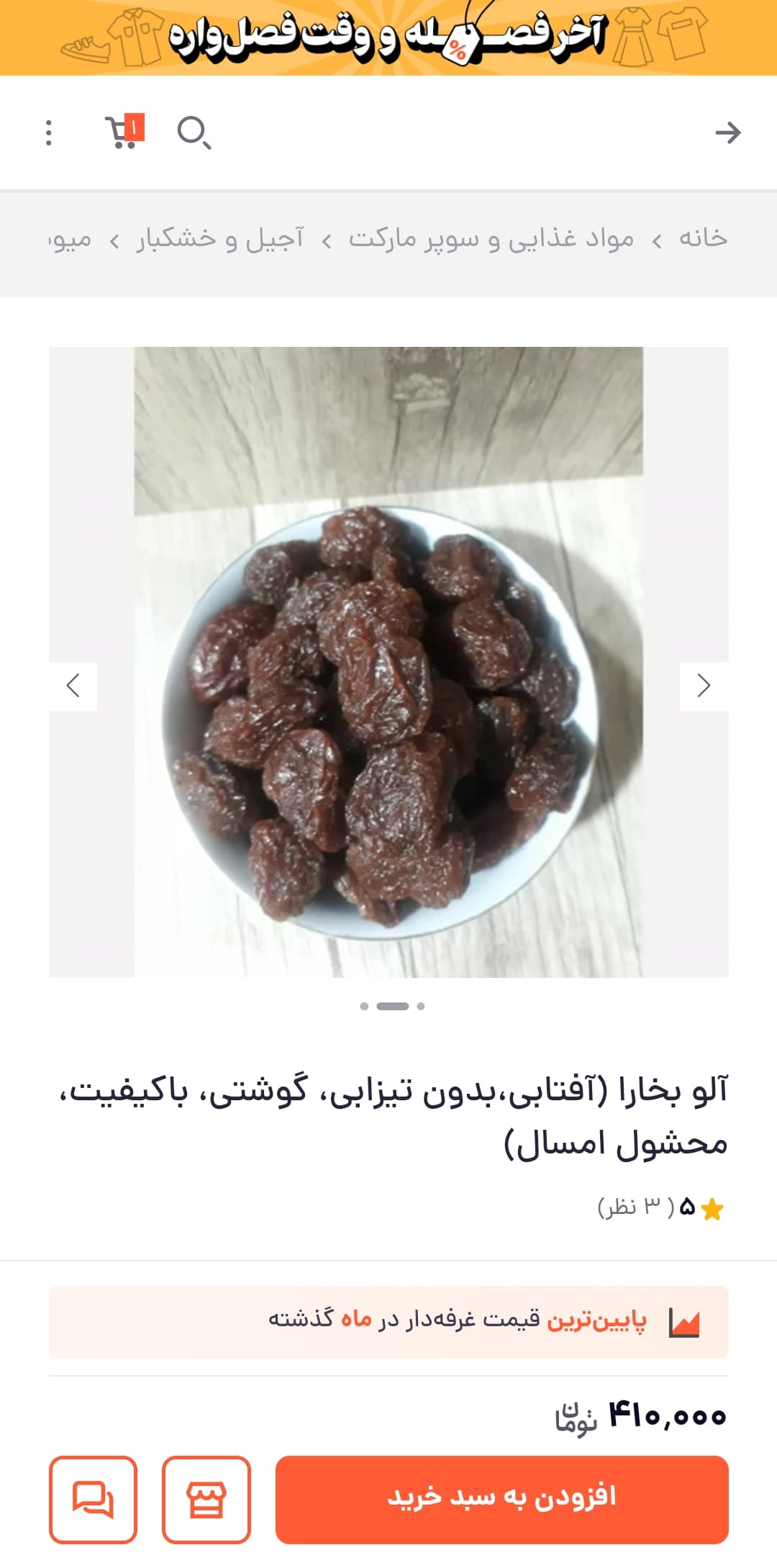Click the breadcrumb chevron after خانه
Viewport: 777px width, 1568px height.
point(656,243)
